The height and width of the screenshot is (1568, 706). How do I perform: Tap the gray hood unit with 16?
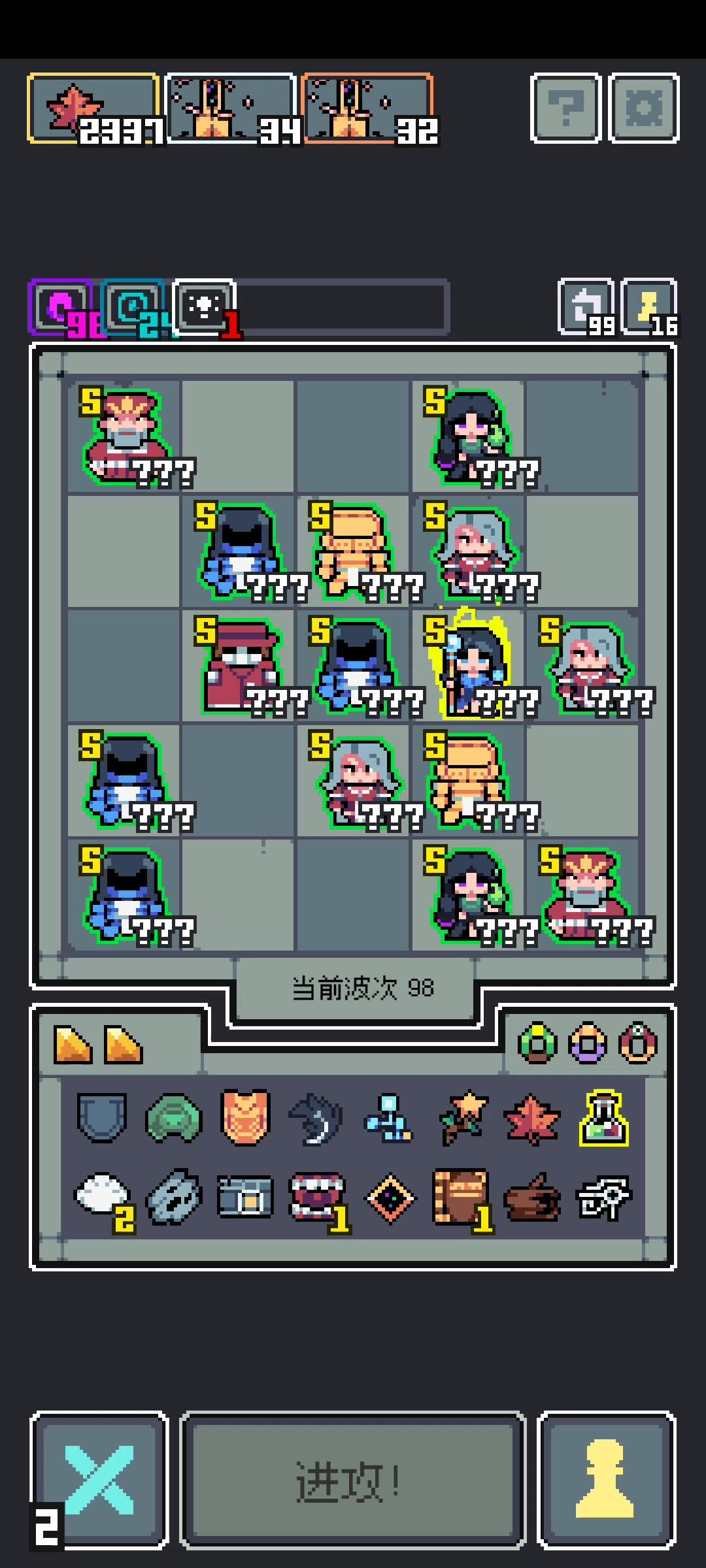[x=649, y=307]
